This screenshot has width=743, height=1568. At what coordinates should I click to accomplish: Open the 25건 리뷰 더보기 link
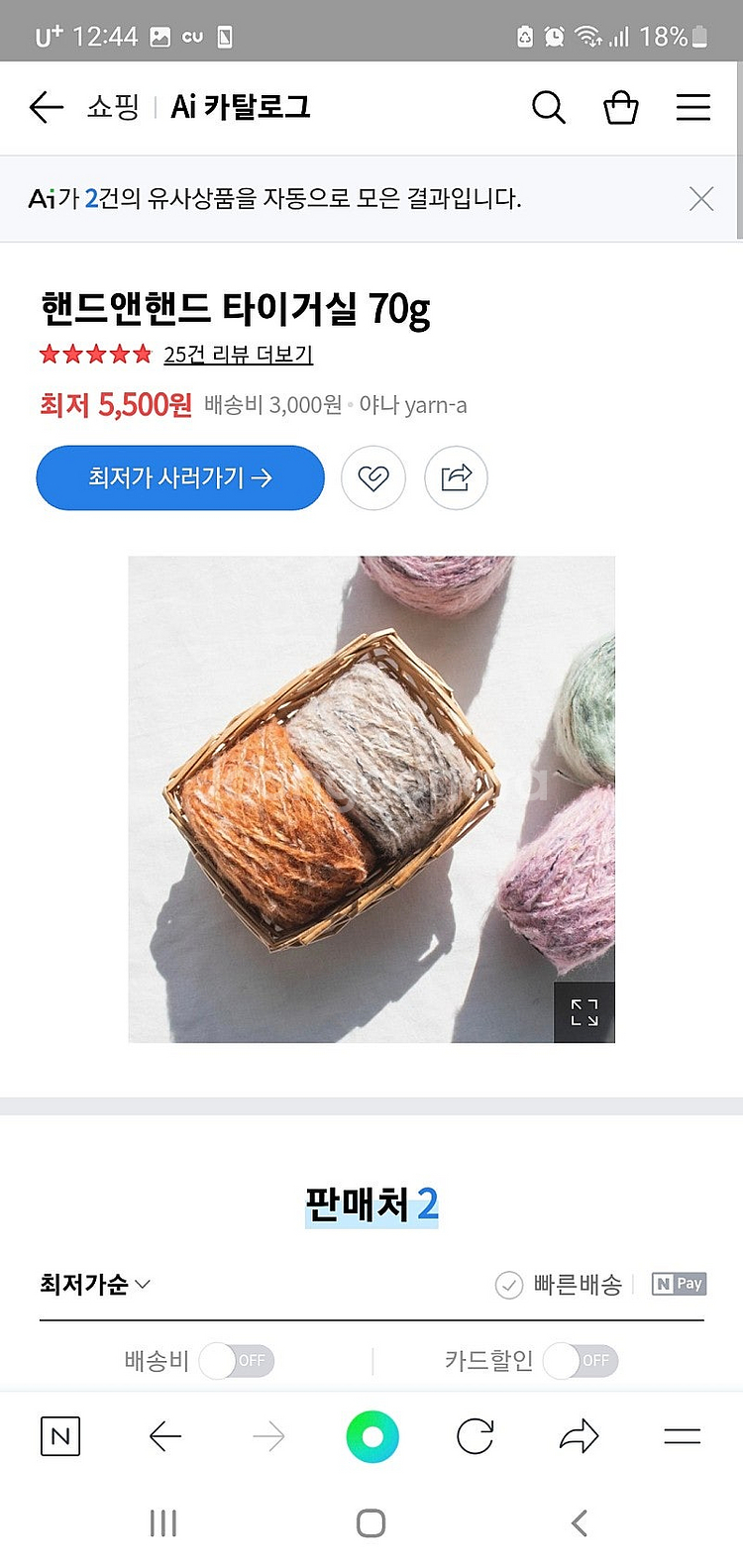[x=238, y=355]
